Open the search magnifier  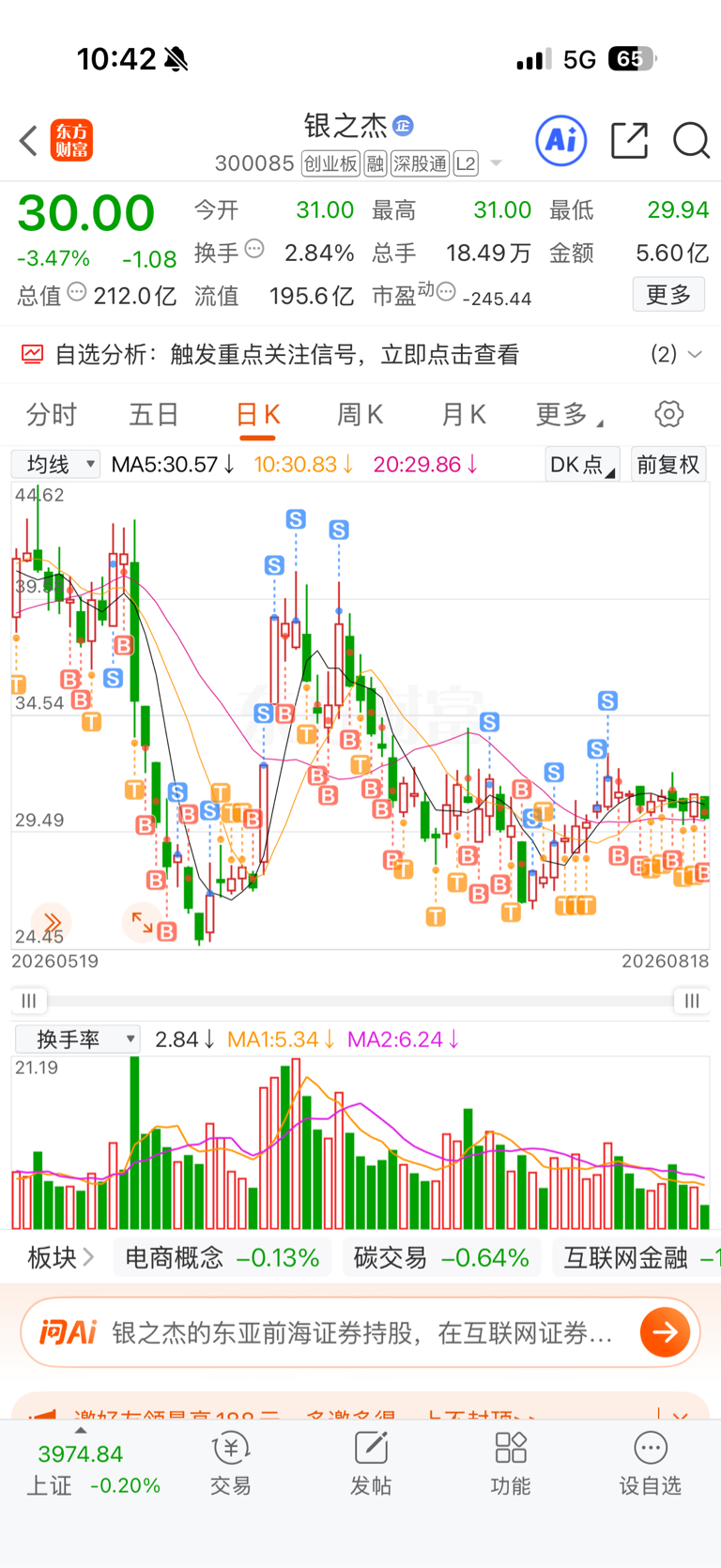(x=692, y=141)
